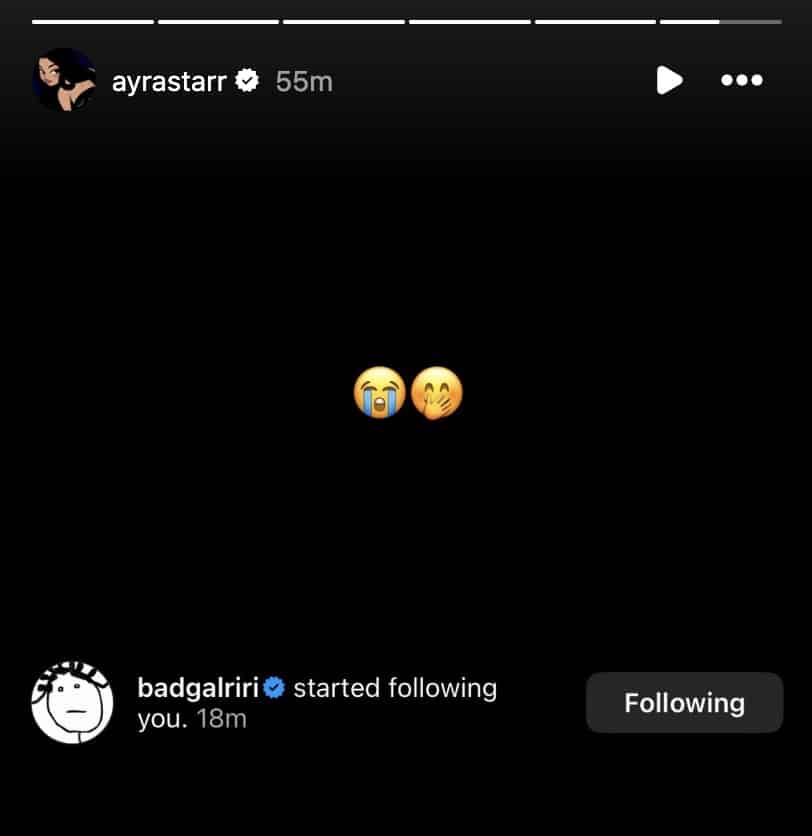The width and height of the screenshot is (812, 836).
Task: Resume story playback with the play icon
Action: tap(669, 80)
